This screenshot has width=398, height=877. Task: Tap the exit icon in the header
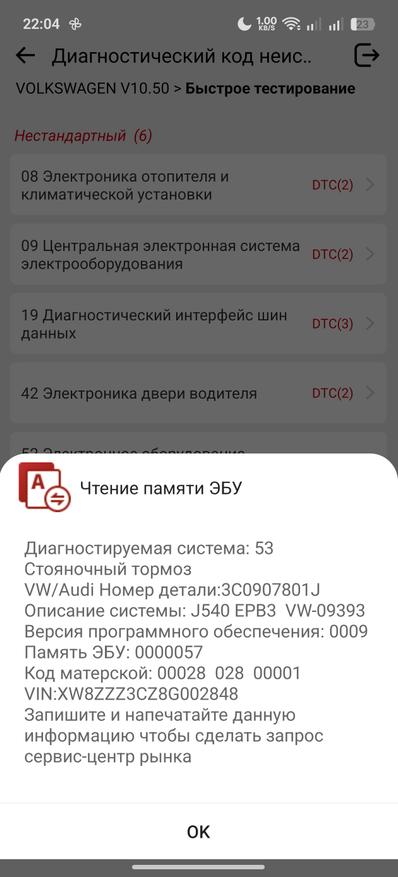click(367, 55)
